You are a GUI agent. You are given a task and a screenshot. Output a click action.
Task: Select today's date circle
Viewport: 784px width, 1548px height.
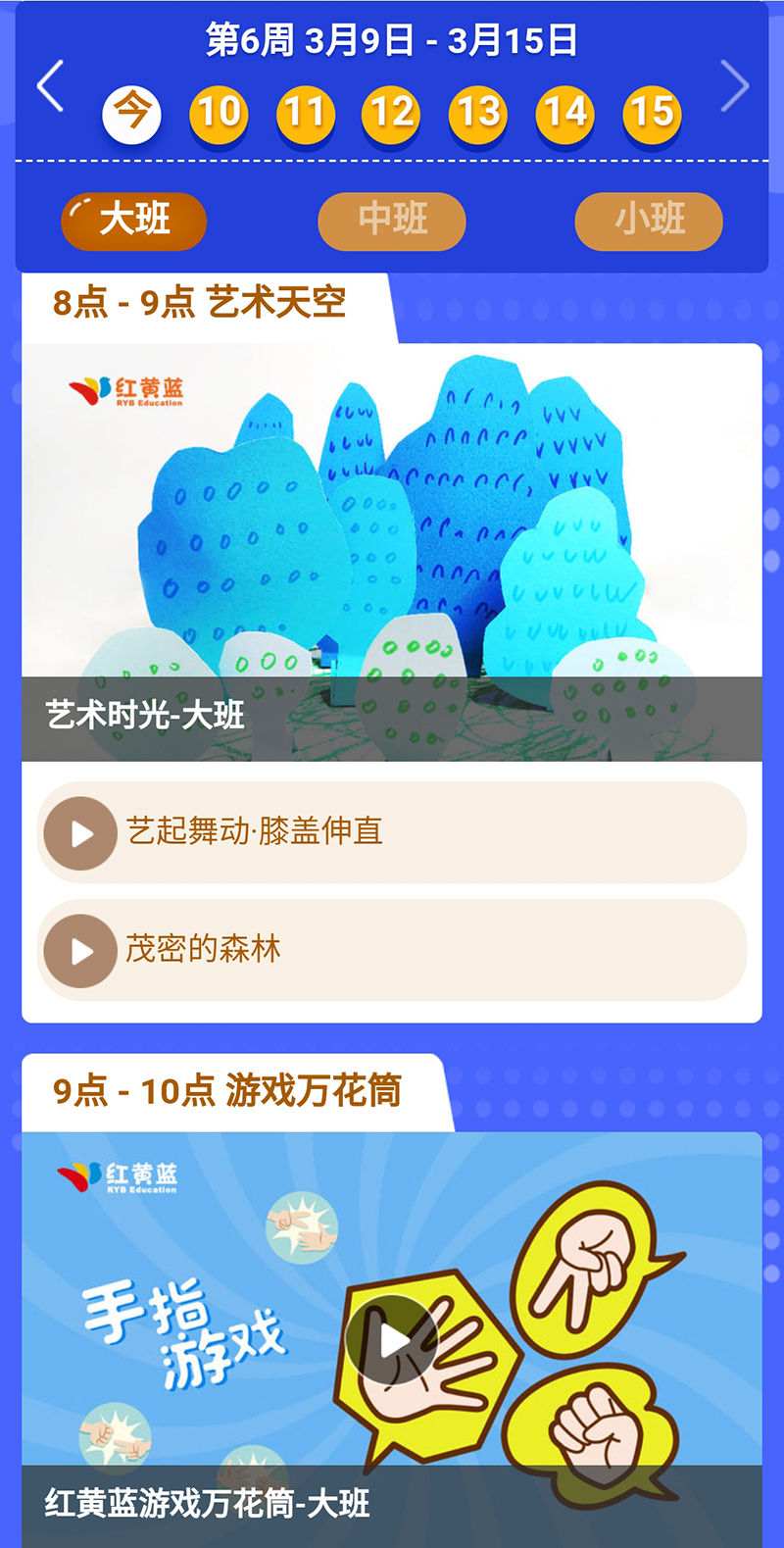pyautogui.click(x=131, y=114)
